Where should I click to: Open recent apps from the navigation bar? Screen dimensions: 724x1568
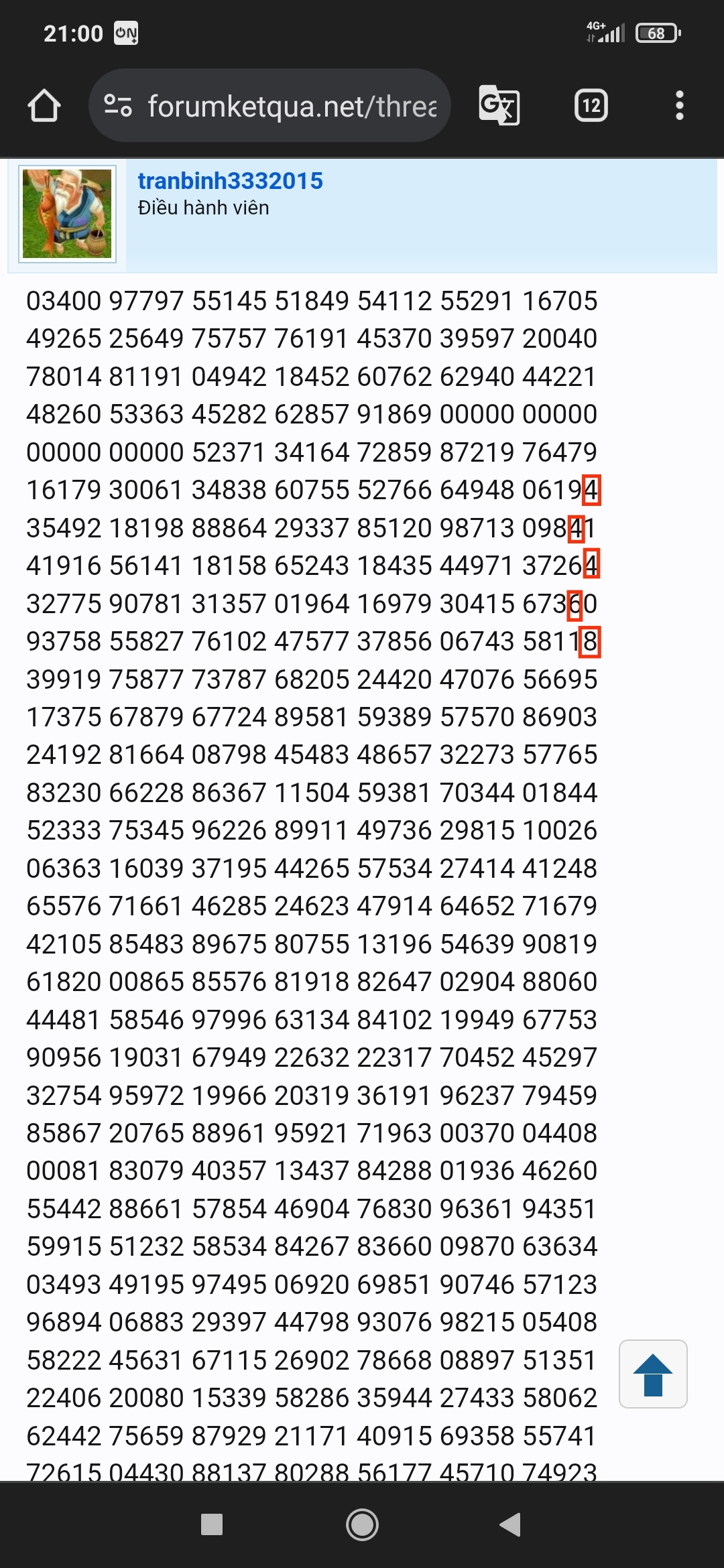coord(212,1524)
